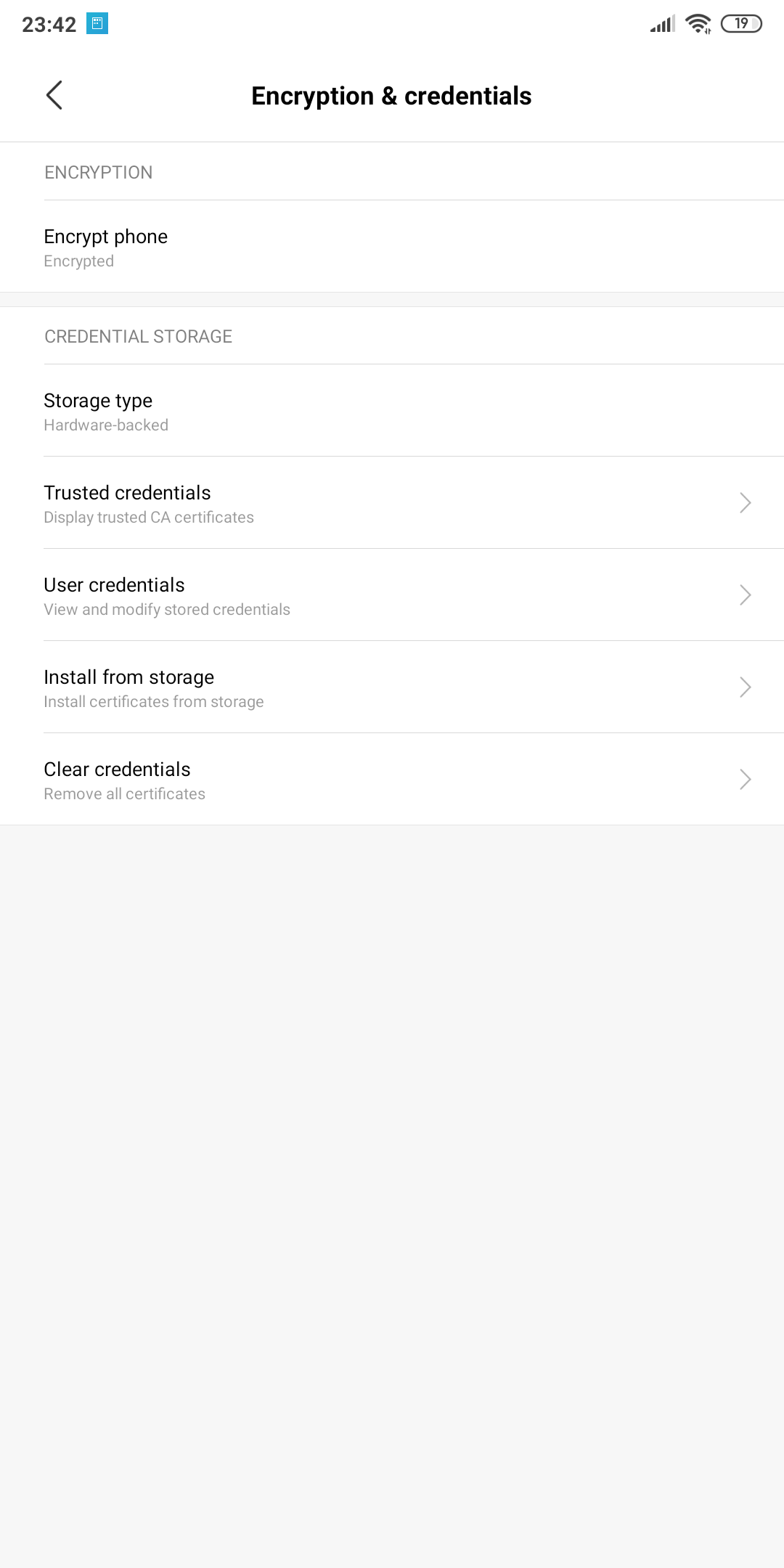
Task: Tap Clear credentials
Action: 392,779
